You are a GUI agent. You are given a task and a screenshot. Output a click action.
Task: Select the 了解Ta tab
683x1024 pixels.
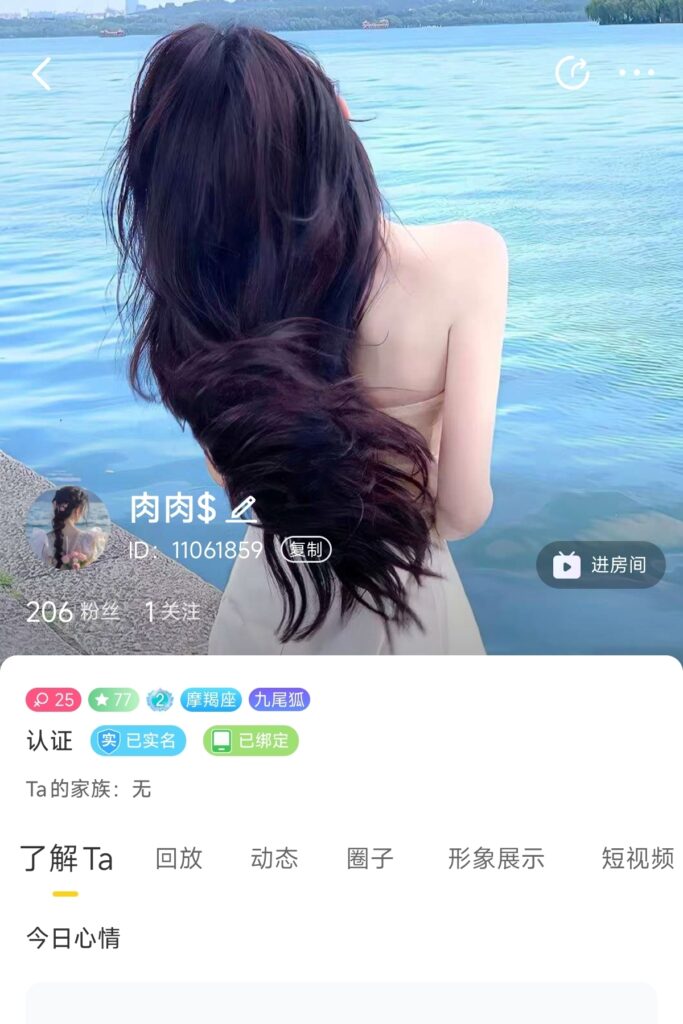(x=66, y=858)
